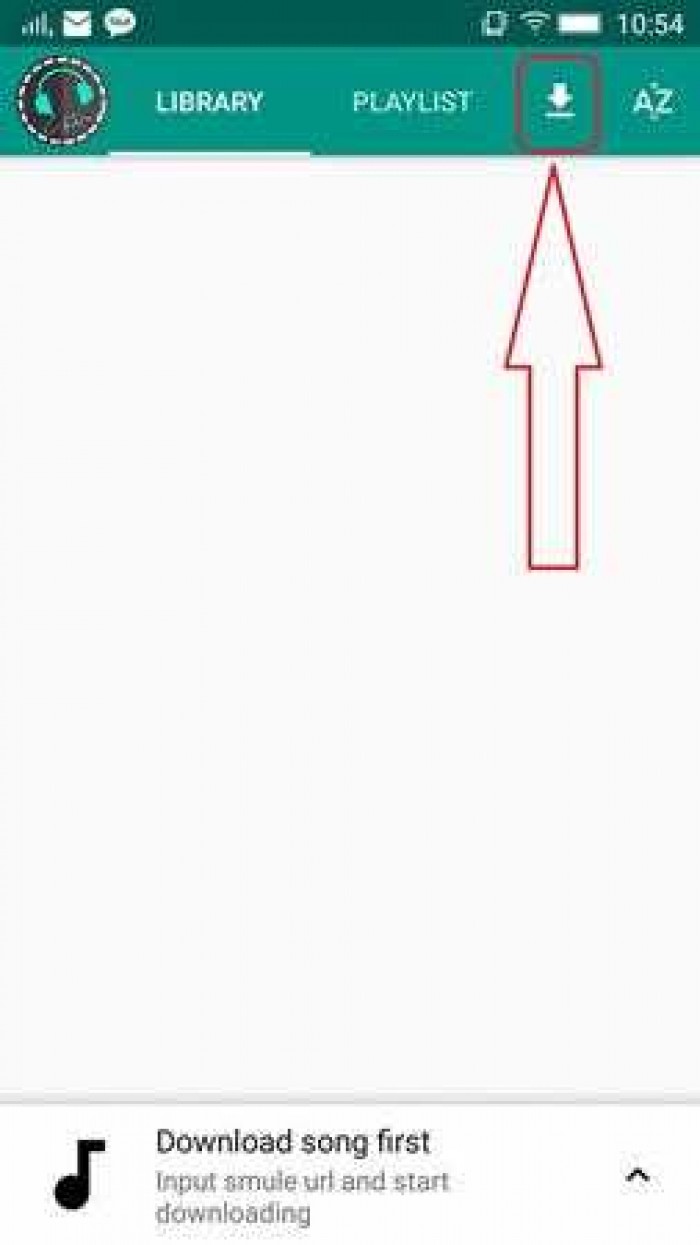The image size is (700, 1245).
Task: Sort songs with the AZ icon
Action: tap(652, 102)
